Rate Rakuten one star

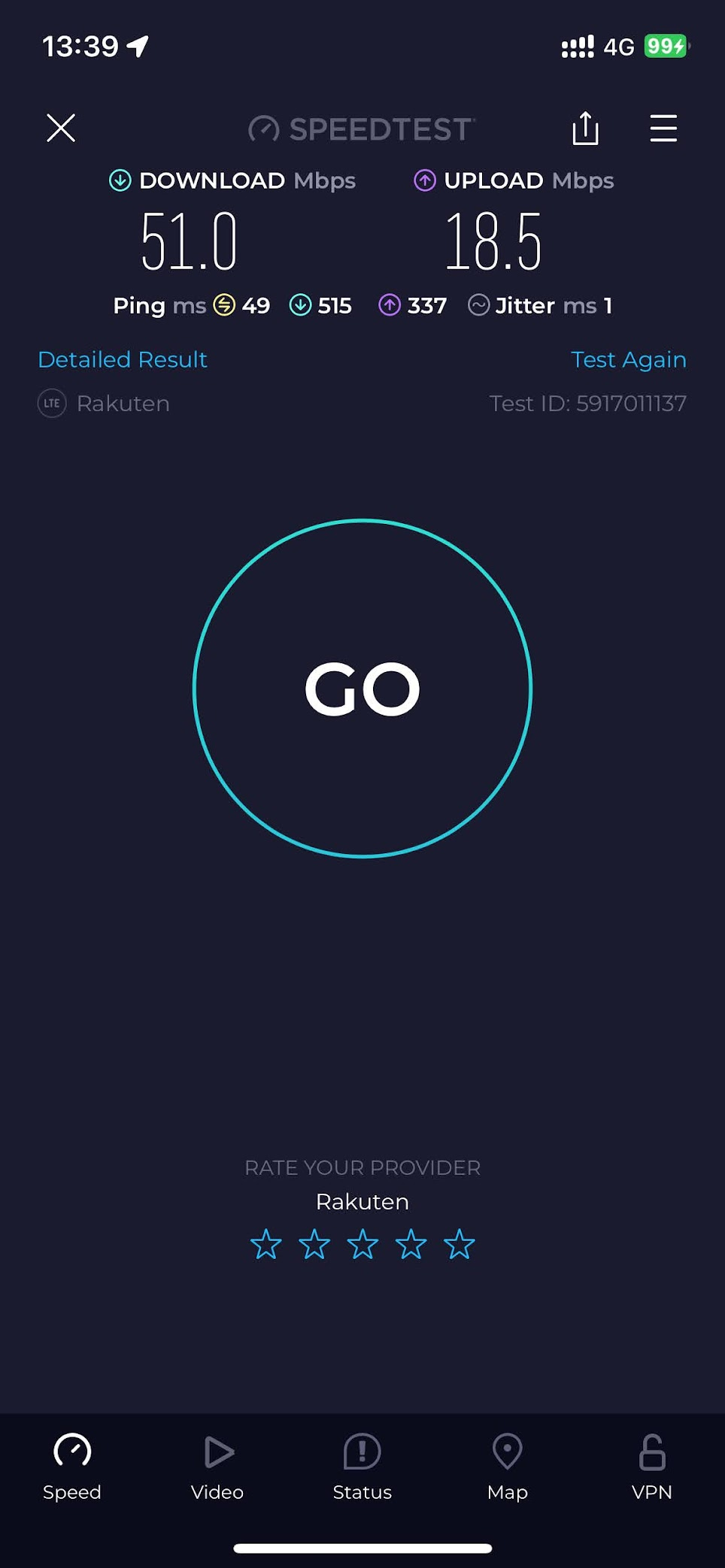(x=266, y=1244)
